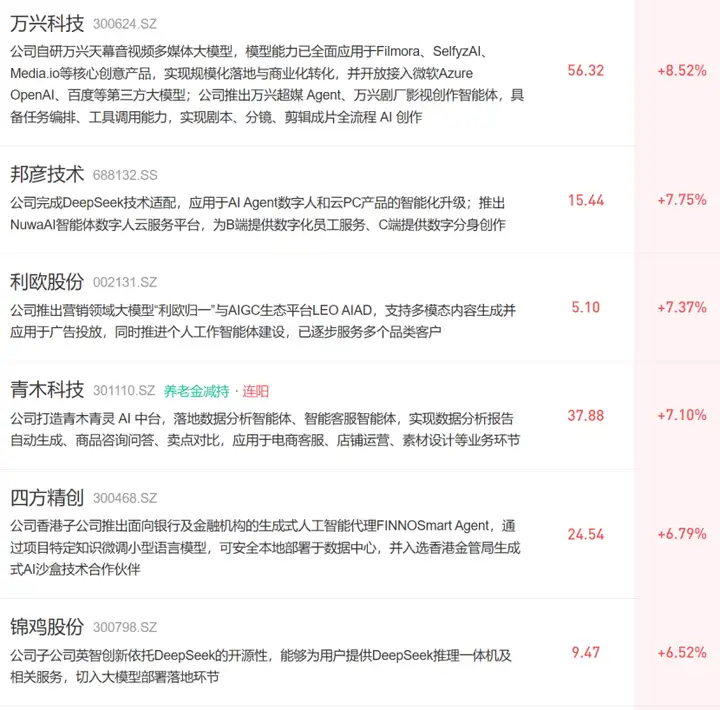720x710 pixels.
Task: Open 四方精创 300468.SZ stock details
Action: (x=360, y=534)
